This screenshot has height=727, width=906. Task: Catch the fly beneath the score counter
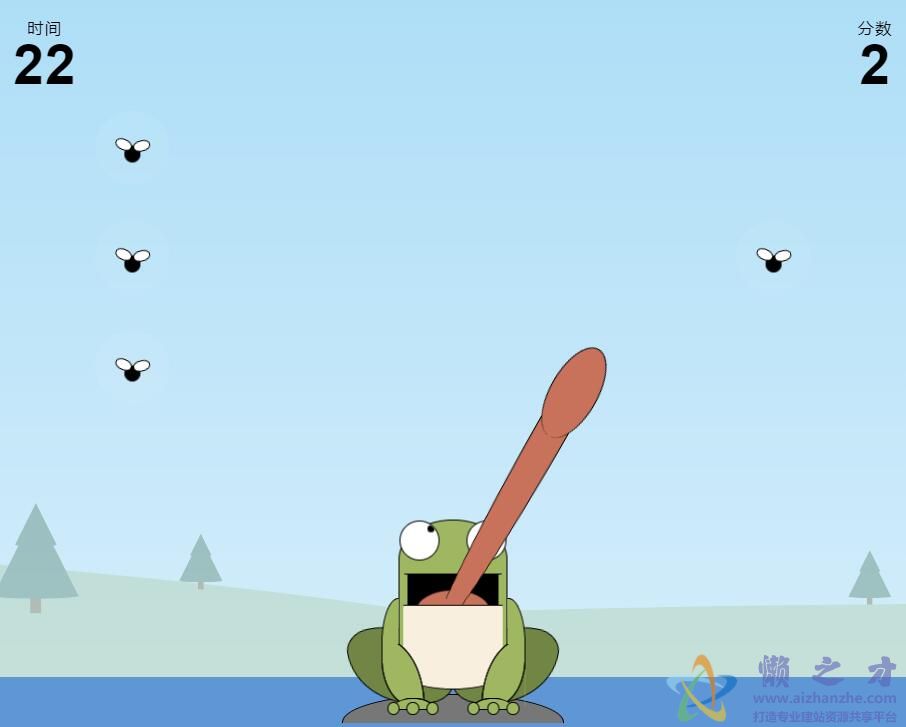(x=773, y=260)
